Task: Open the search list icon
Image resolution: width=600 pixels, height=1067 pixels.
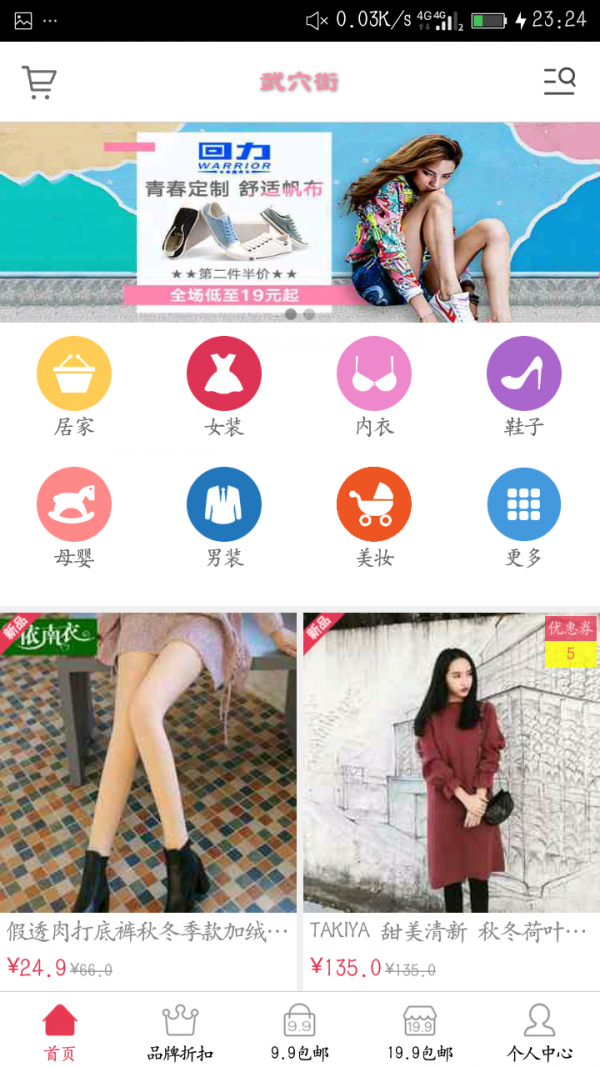Action: (x=559, y=81)
